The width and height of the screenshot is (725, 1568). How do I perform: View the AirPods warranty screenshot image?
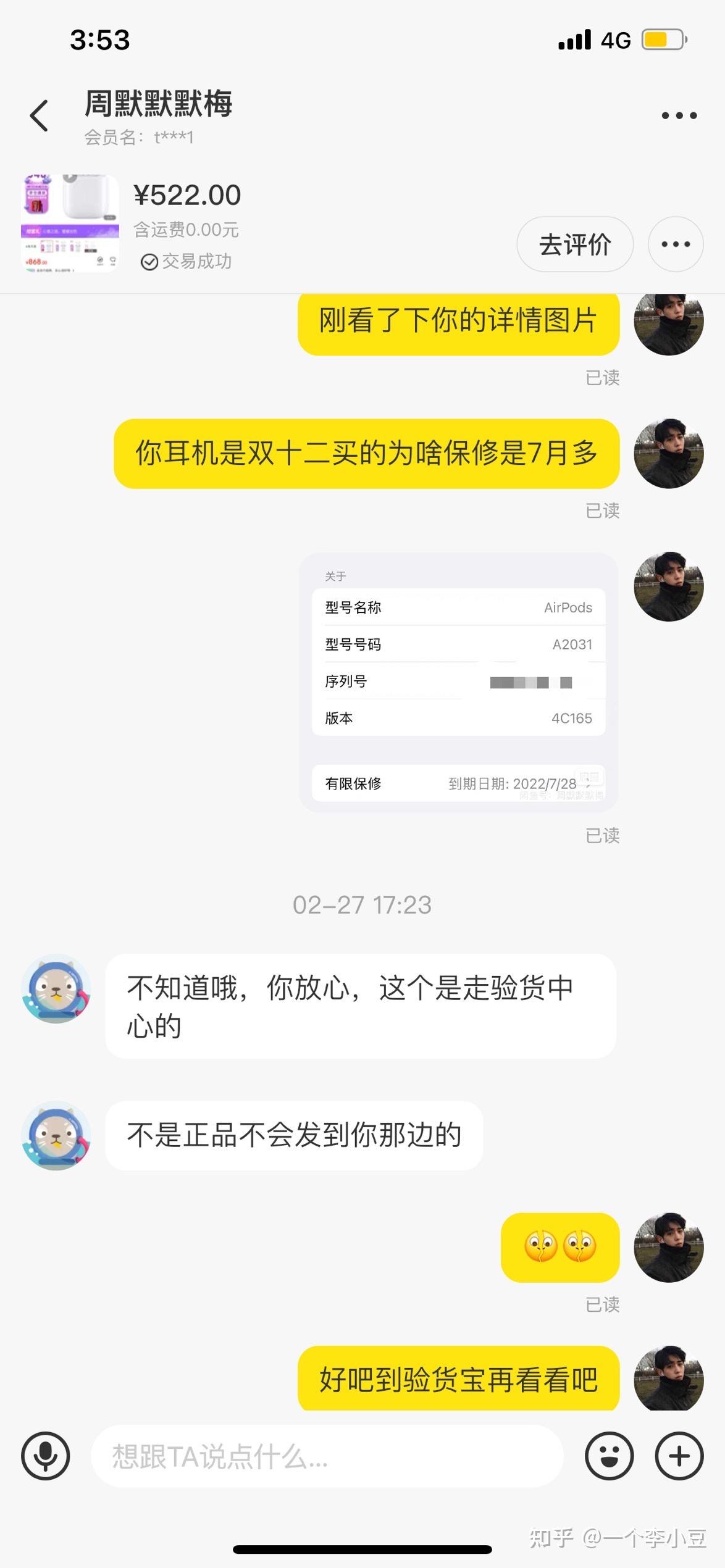click(458, 682)
